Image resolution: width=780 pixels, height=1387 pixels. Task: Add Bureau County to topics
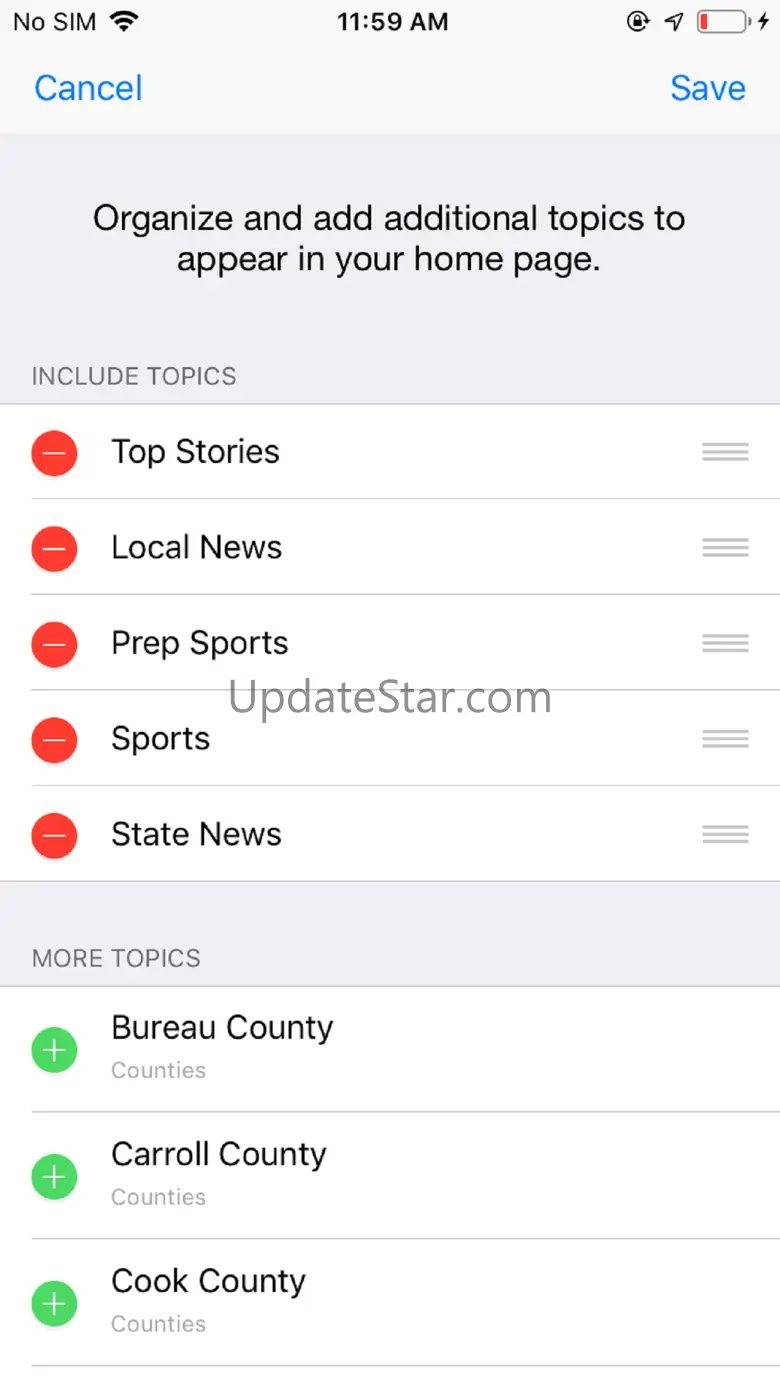(x=55, y=1050)
